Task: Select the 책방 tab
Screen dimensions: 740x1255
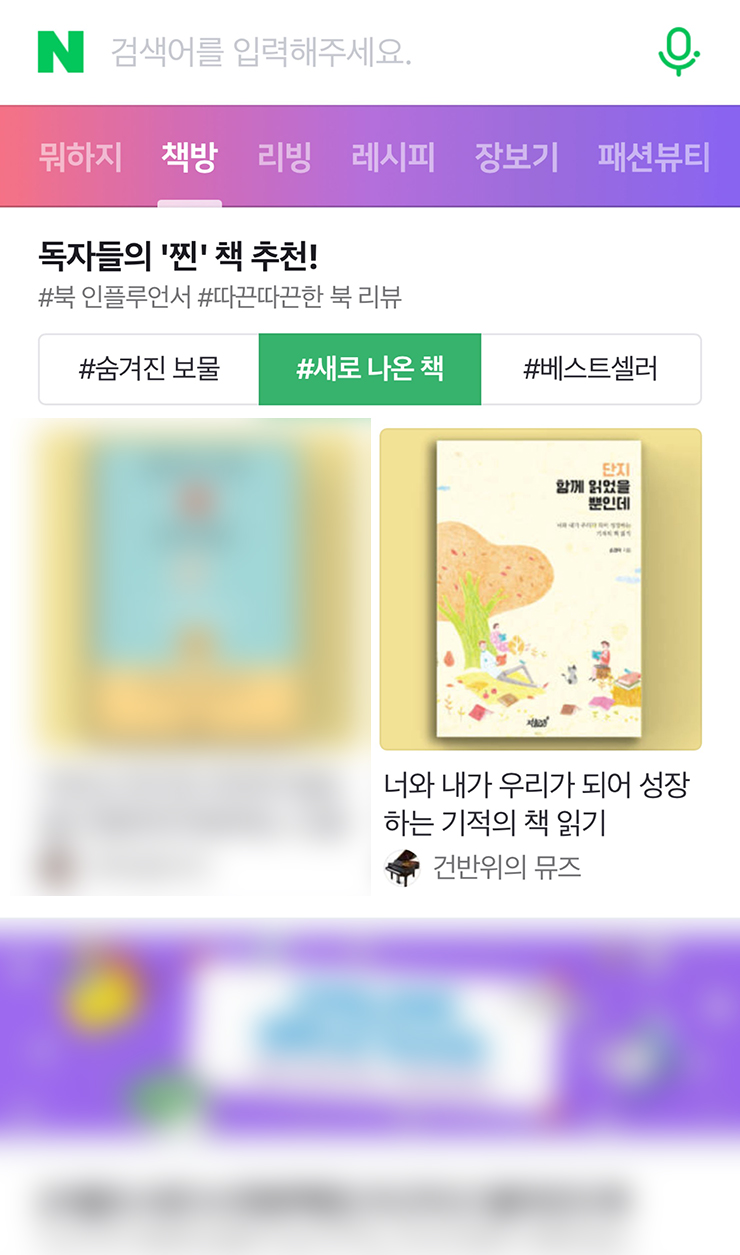Action: [189, 157]
